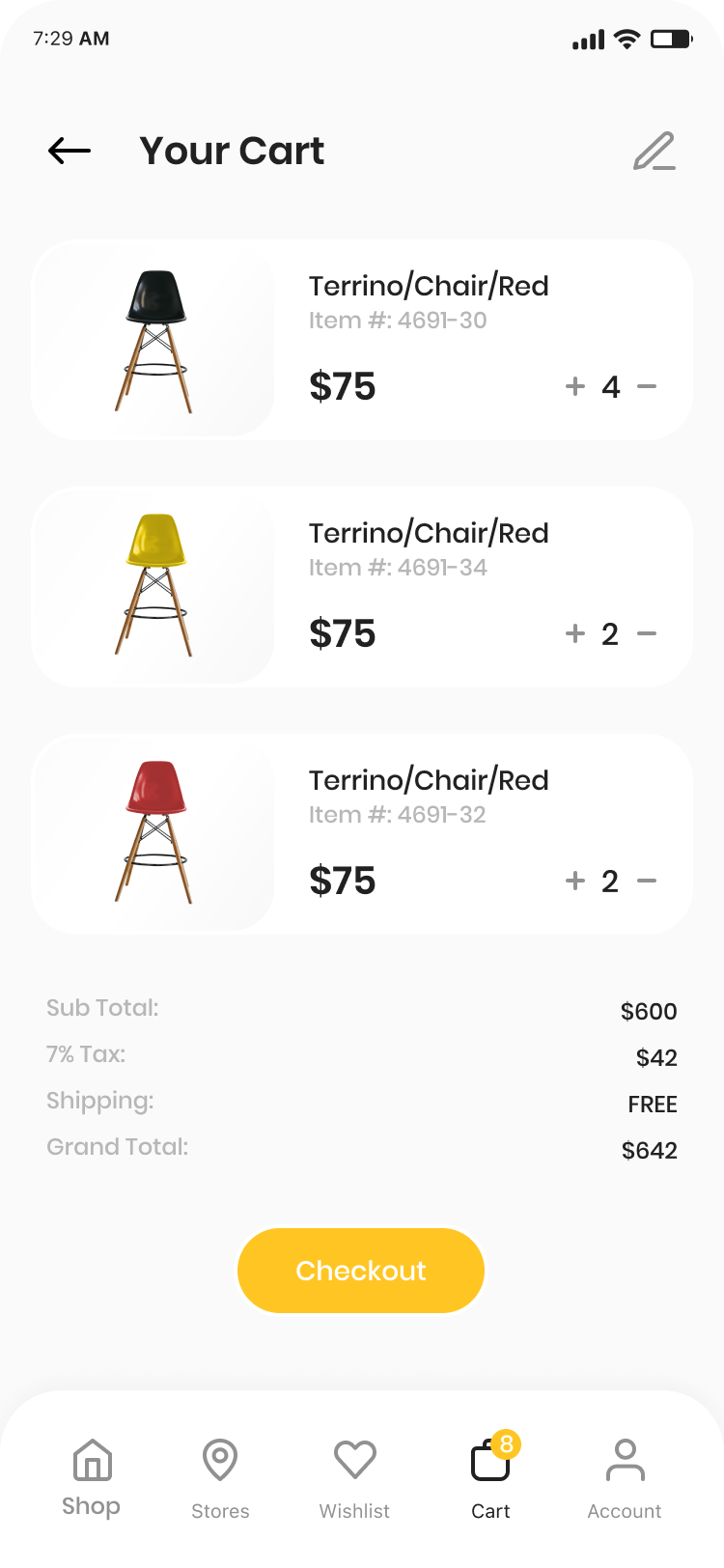Decrease quantity for item 4691-30
The image size is (724, 1568).
coord(647,386)
